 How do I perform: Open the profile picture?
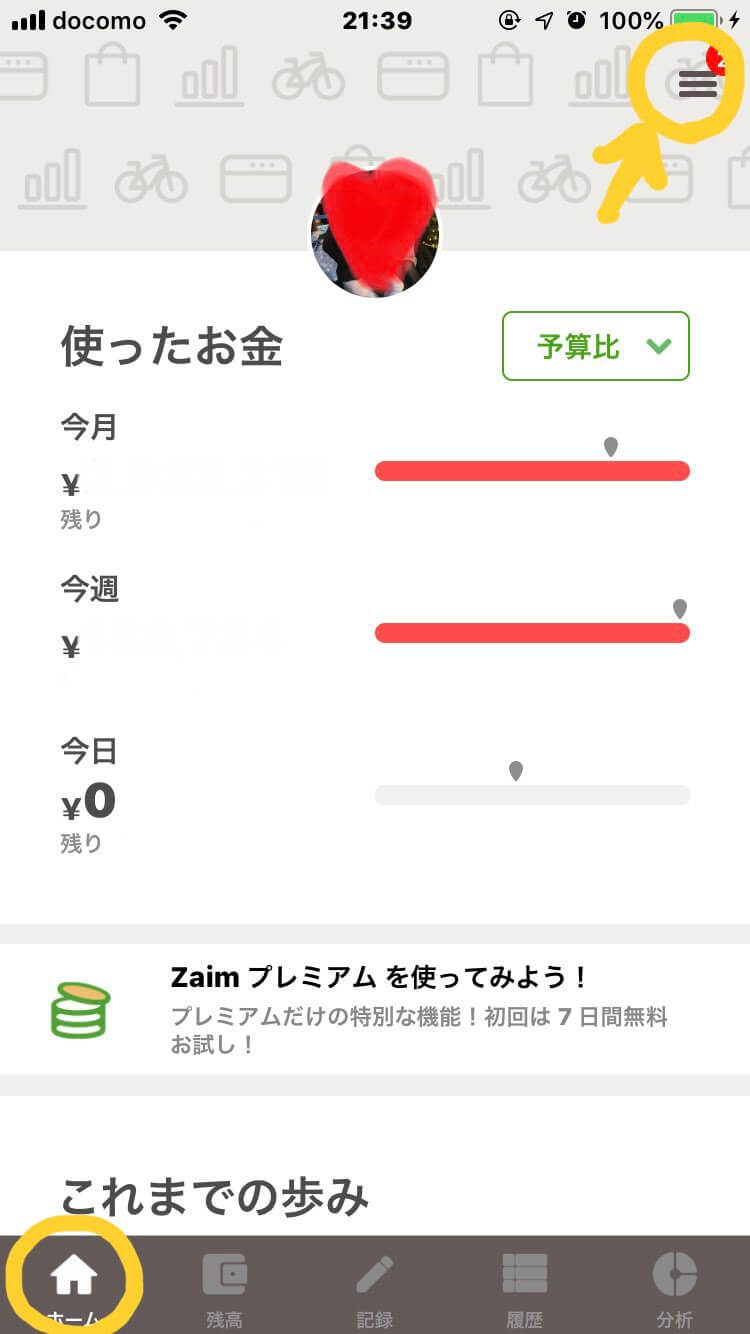374,234
